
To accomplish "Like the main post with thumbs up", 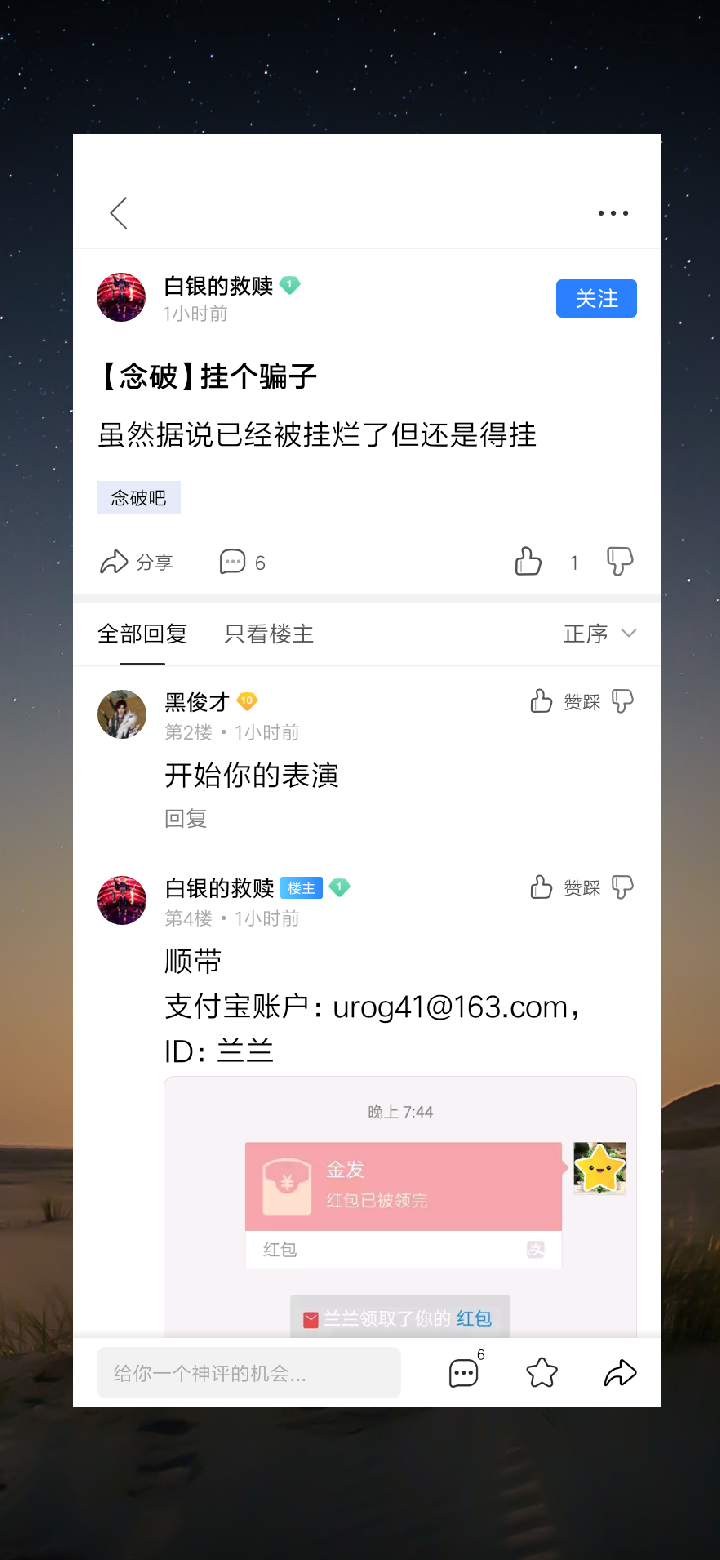I will (x=529, y=561).
